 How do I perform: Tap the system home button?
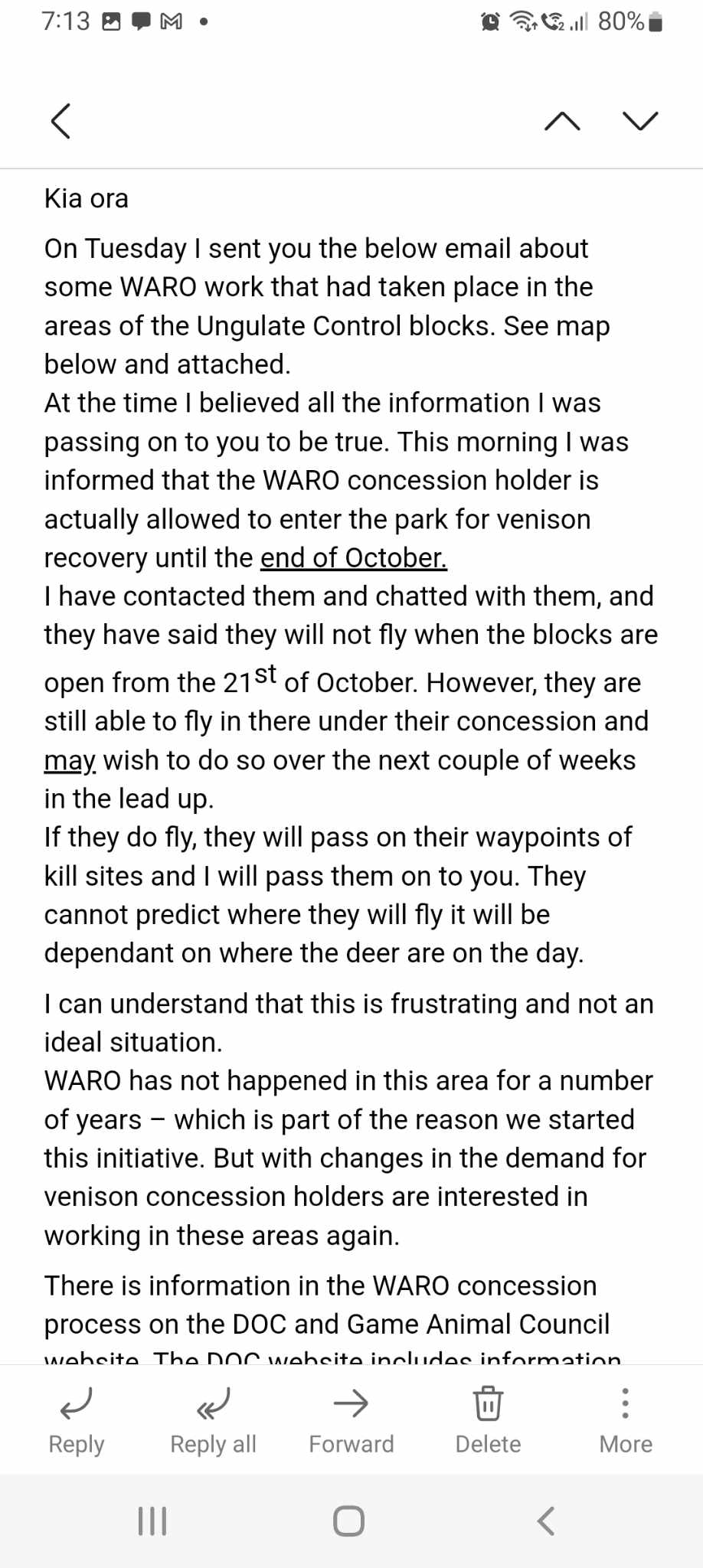(349, 1521)
